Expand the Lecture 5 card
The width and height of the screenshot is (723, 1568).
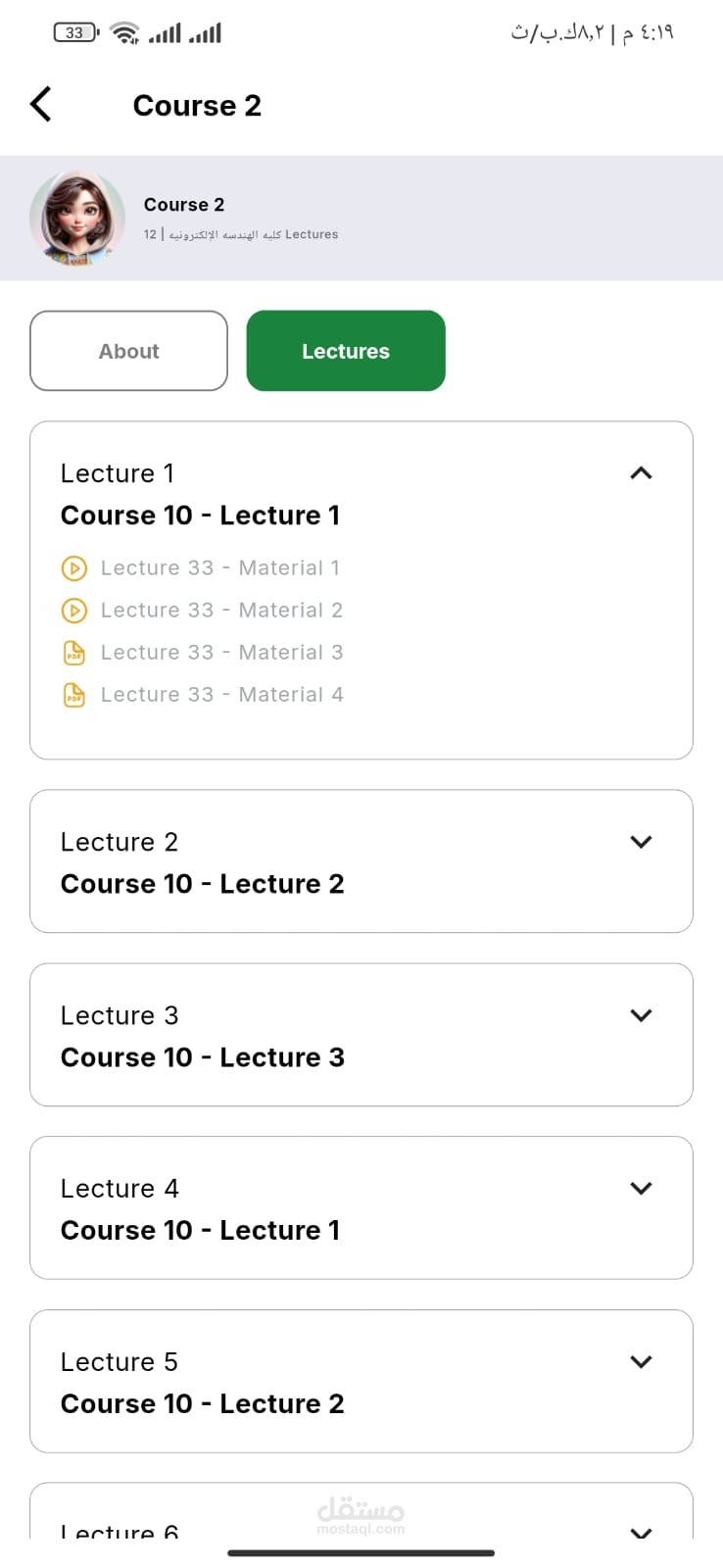click(361, 1381)
